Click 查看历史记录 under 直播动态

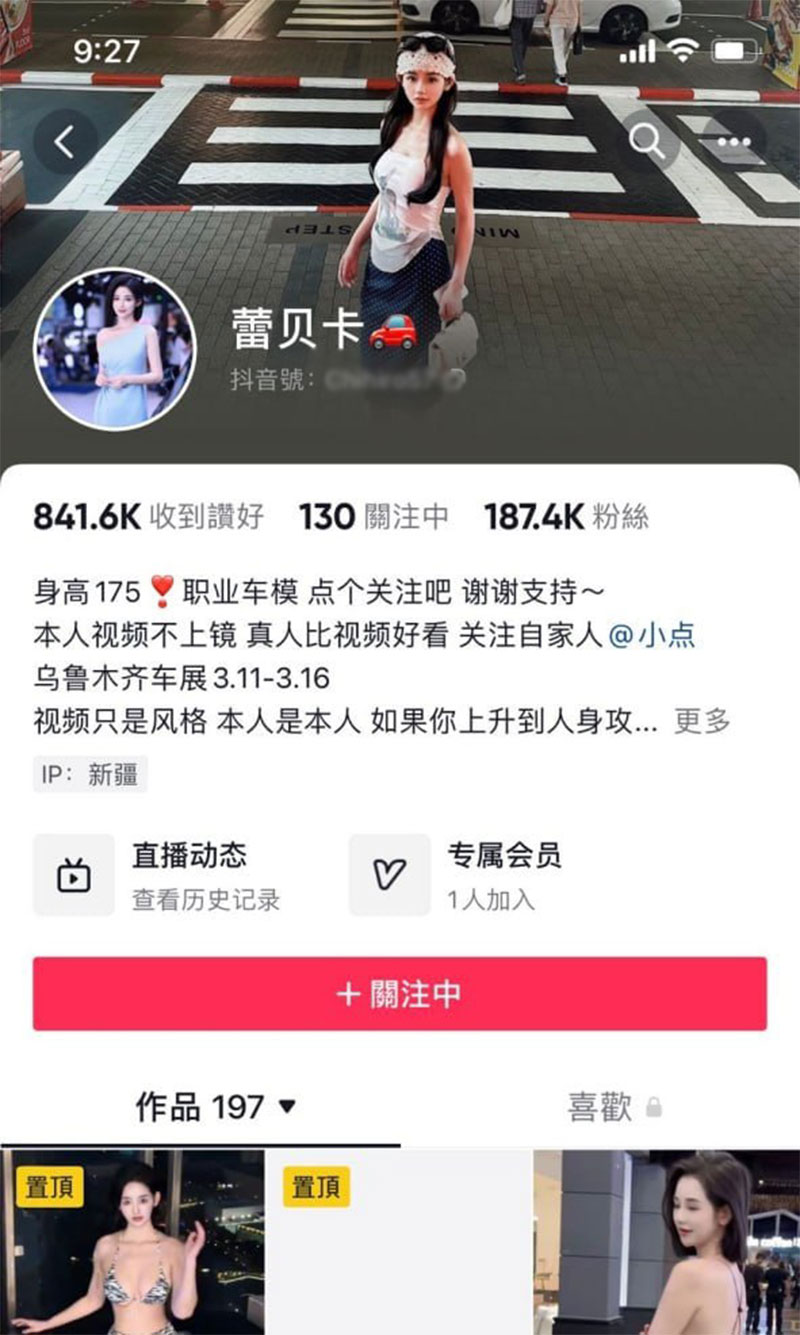click(x=208, y=900)
